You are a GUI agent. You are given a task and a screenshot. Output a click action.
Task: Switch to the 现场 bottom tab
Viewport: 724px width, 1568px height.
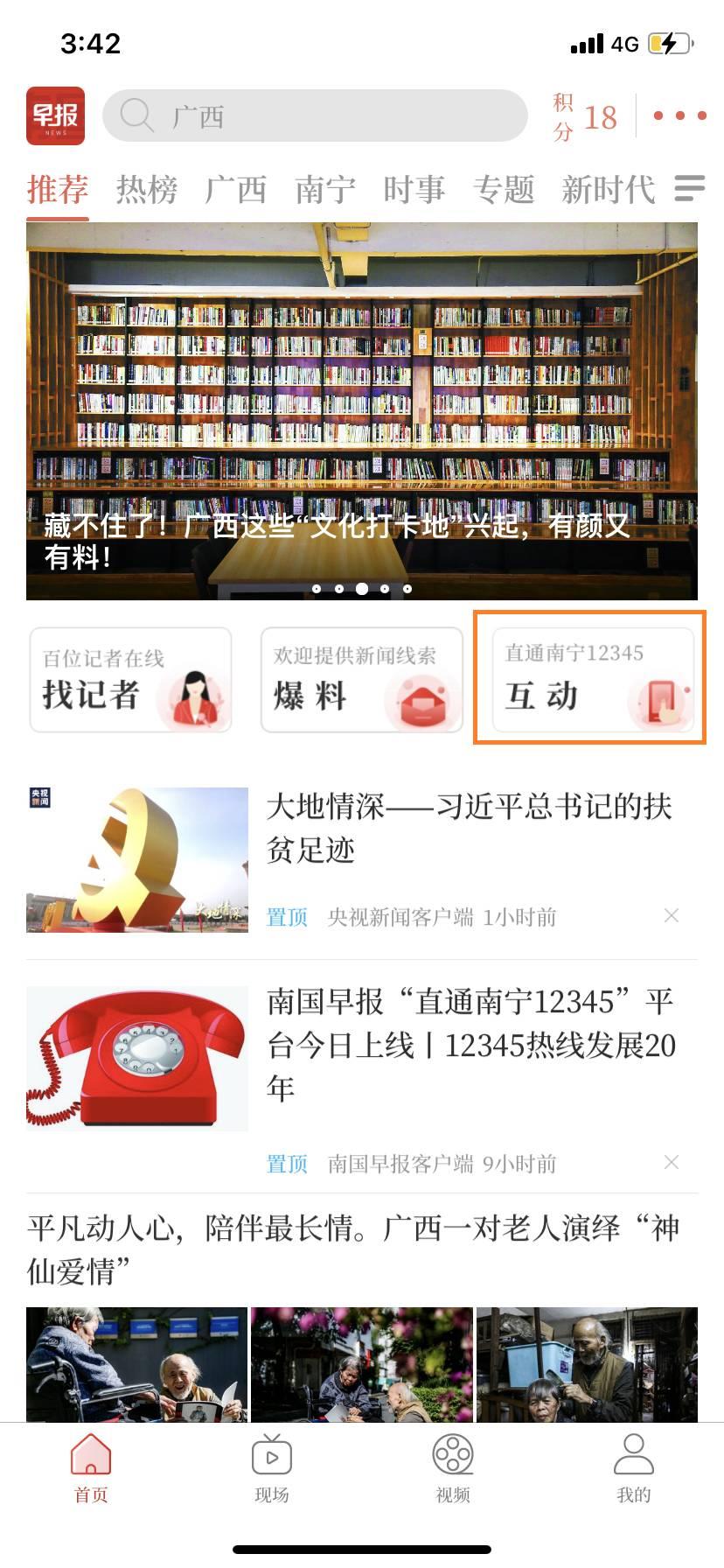(272, 1469)
